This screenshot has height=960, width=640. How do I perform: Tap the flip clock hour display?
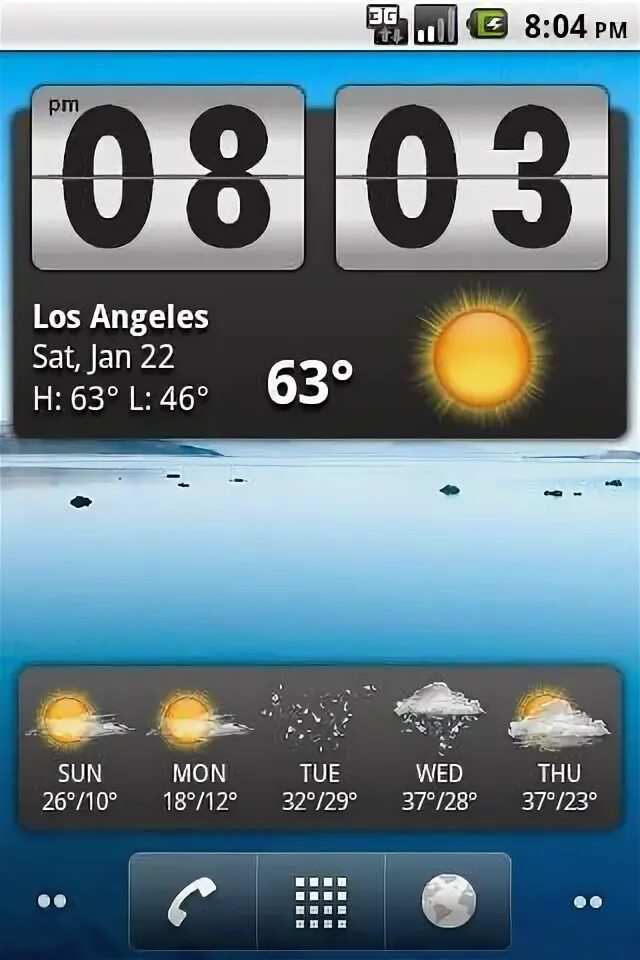pos(168,178)
